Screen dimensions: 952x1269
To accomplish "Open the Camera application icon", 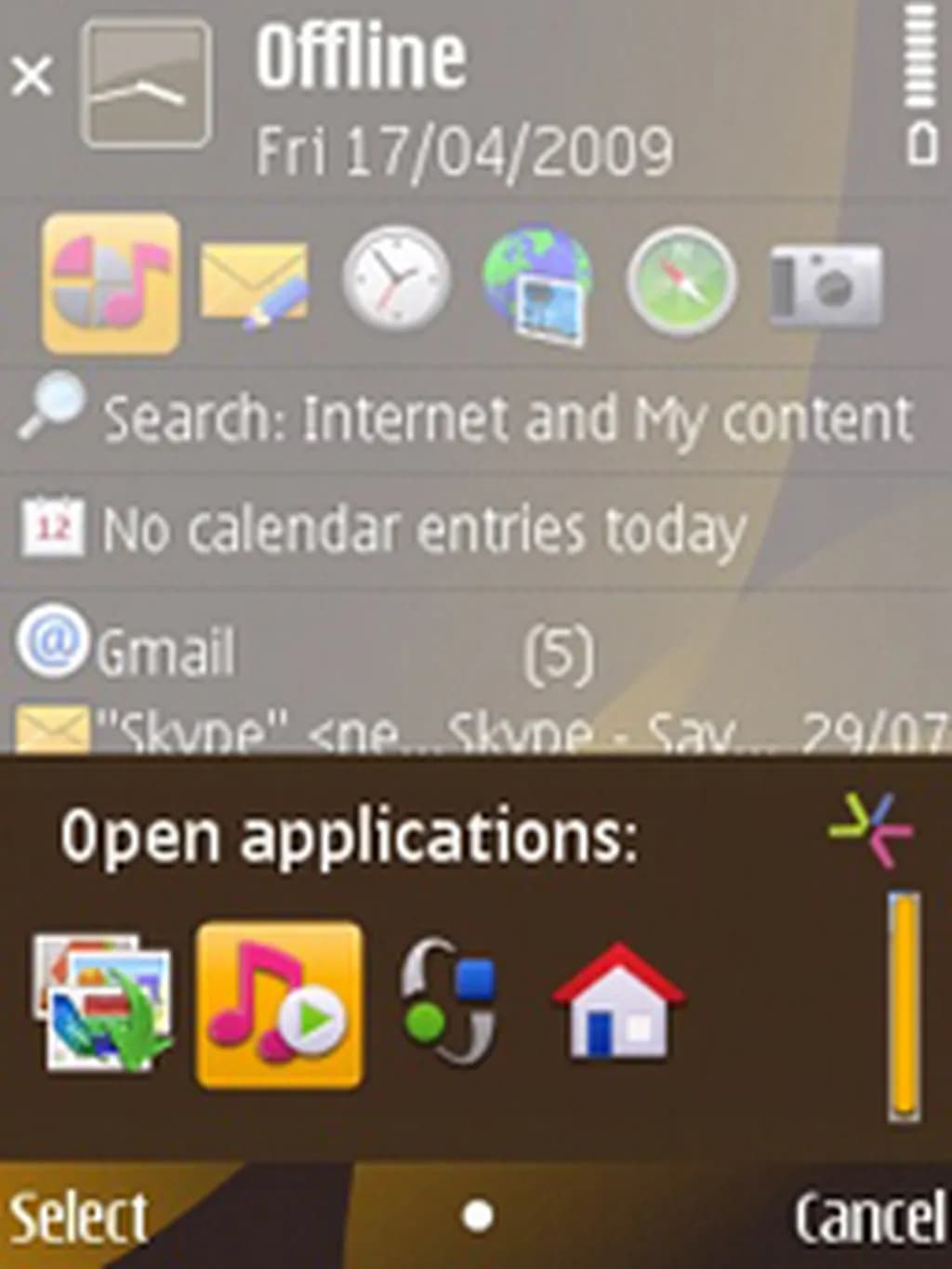I will click(x=822, y=281).
